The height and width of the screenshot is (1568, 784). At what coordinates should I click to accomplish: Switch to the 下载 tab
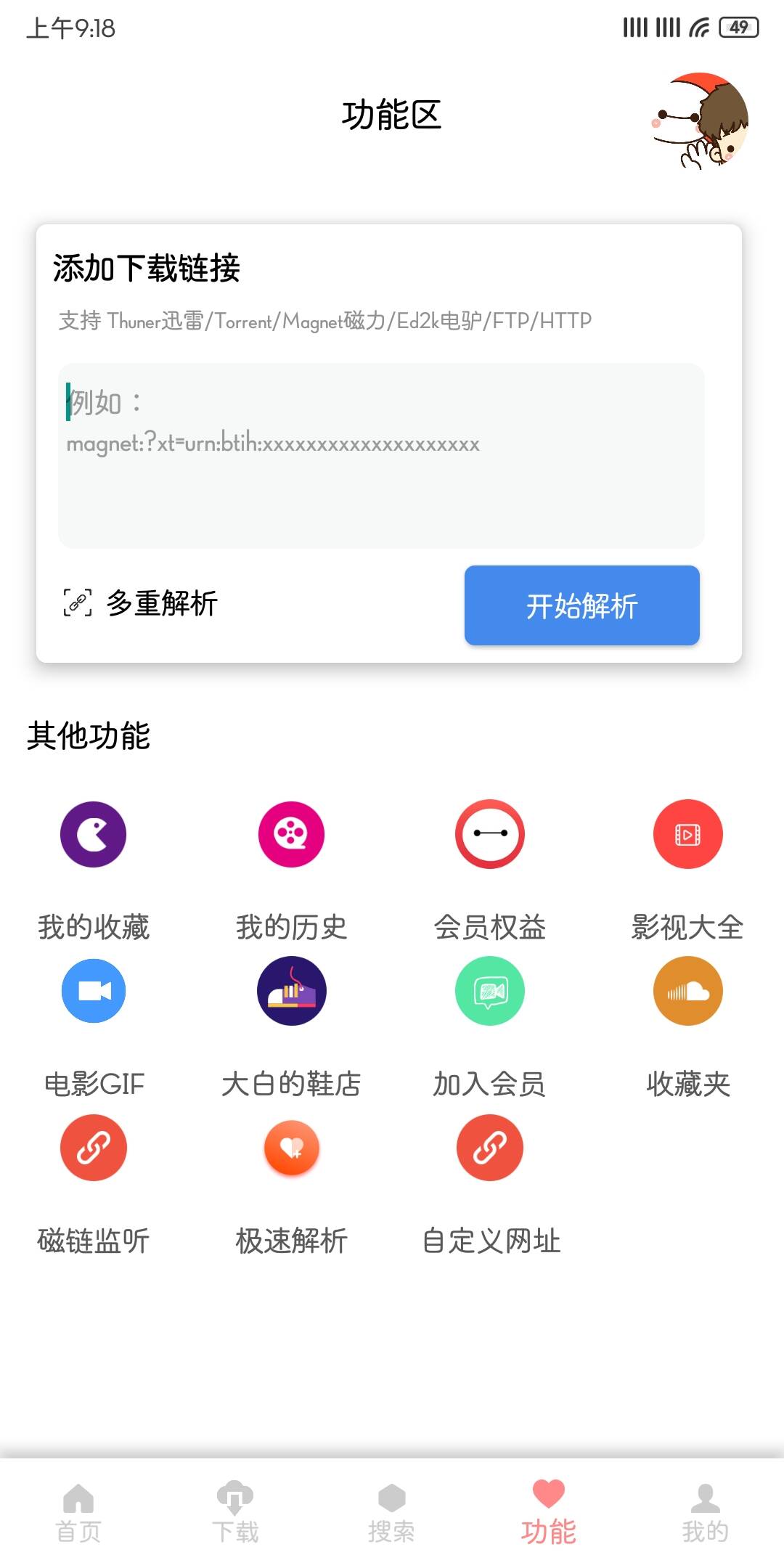(x=234, y=1513)
